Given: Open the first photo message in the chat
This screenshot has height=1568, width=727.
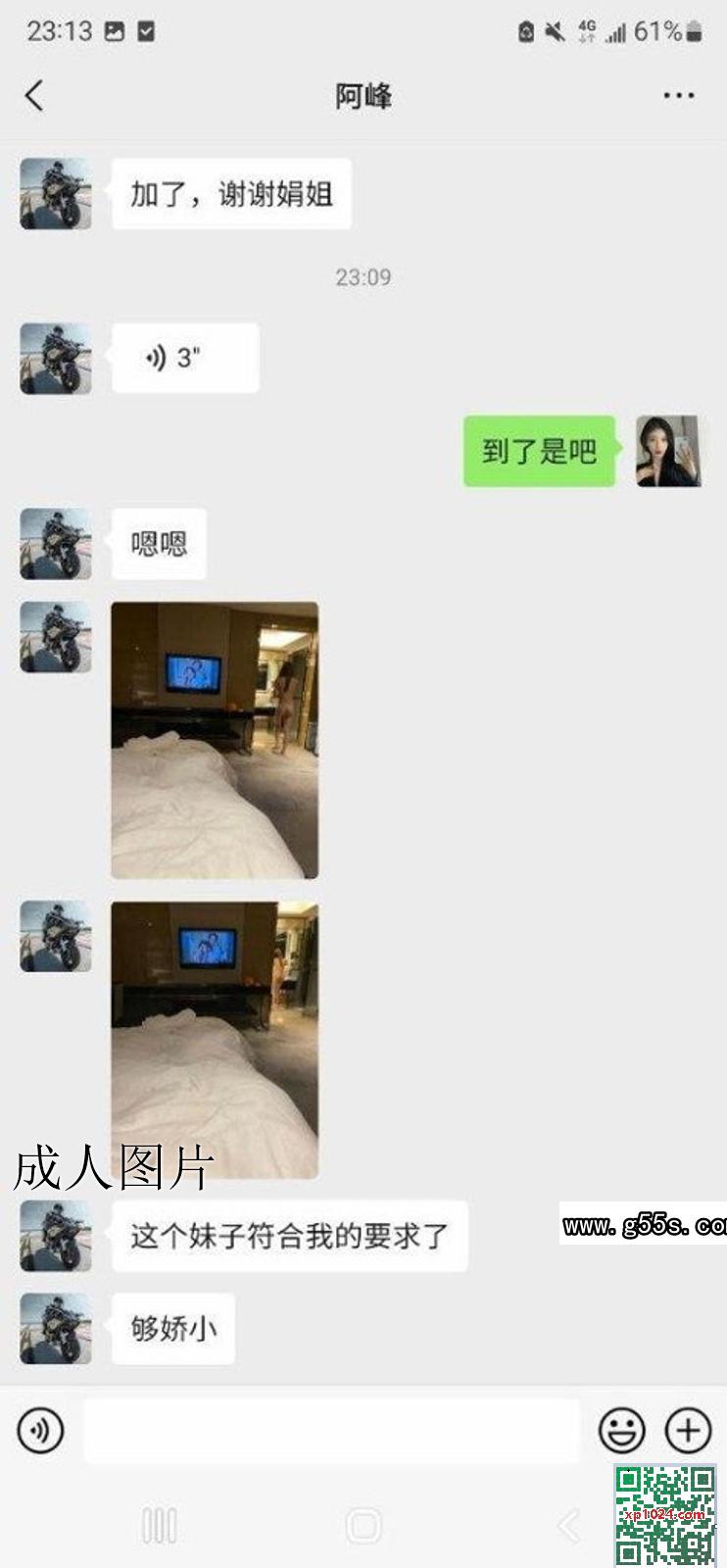Looking at the screenshot, I should (x=215, y=740).
